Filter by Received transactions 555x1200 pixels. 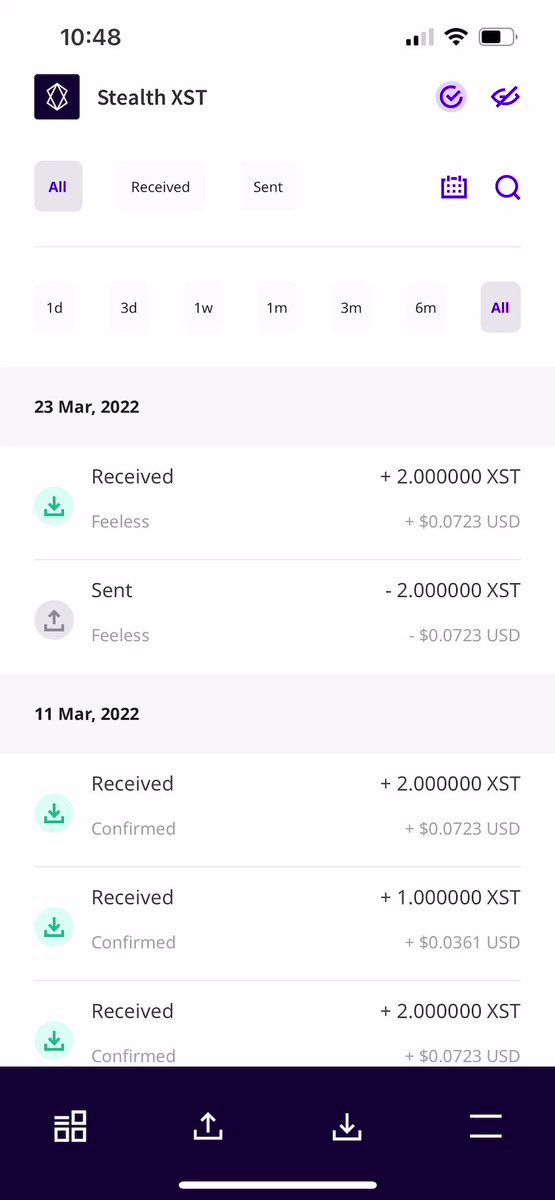(160, 187)
